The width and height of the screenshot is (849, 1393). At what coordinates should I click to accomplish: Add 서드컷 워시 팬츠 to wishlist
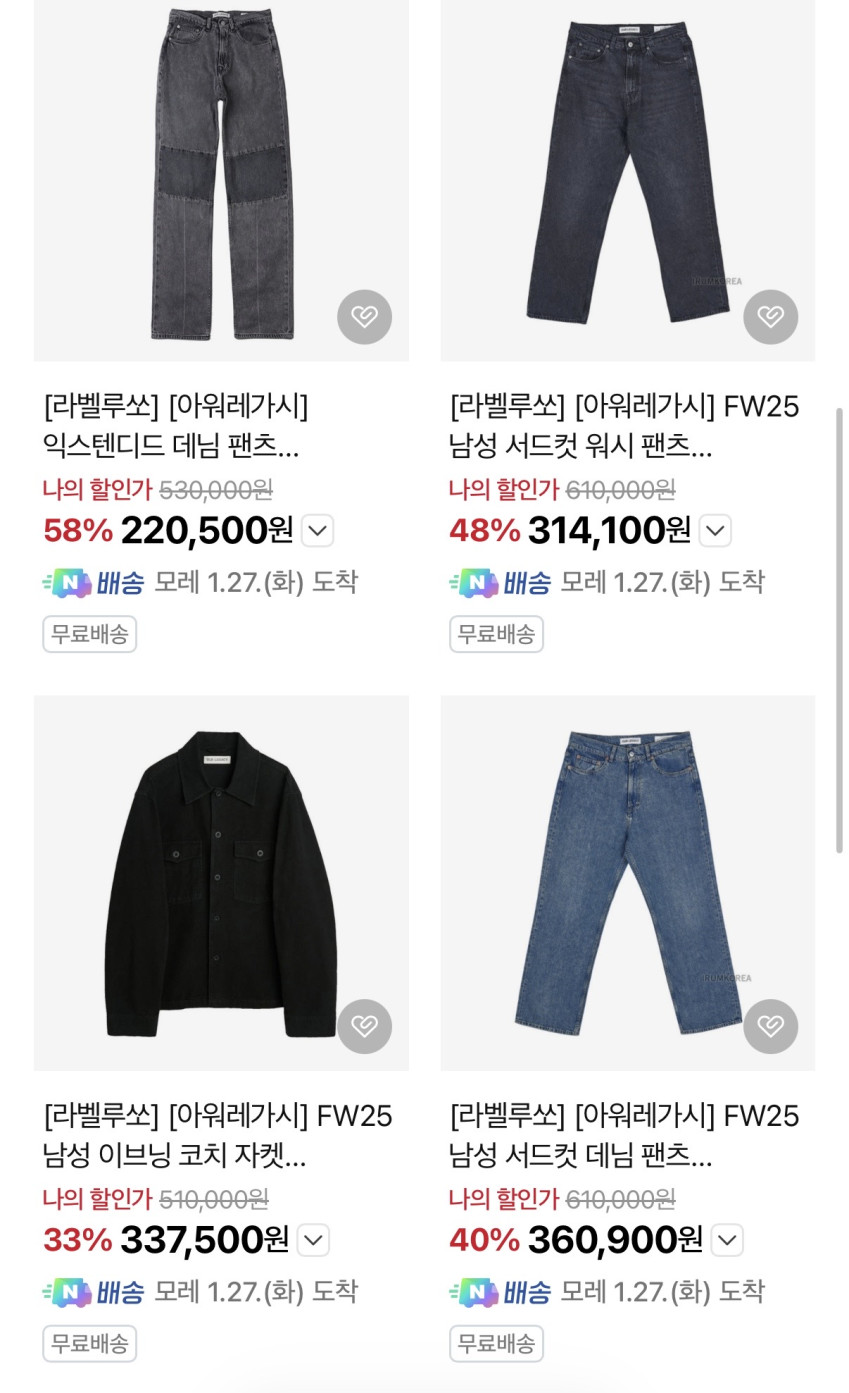[x=770, y=317]
